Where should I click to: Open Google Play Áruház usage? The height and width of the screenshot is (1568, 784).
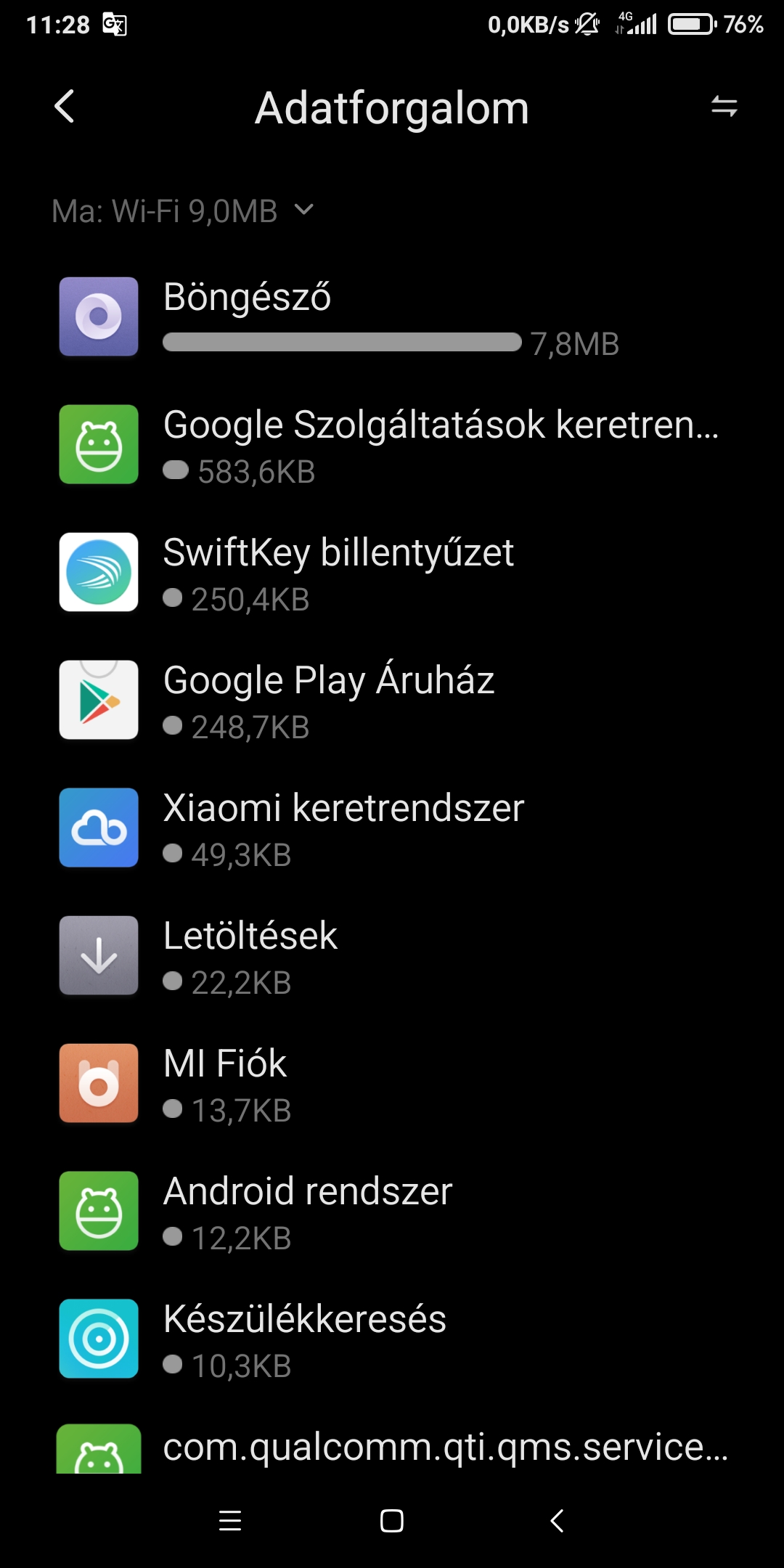coord(392,700)
